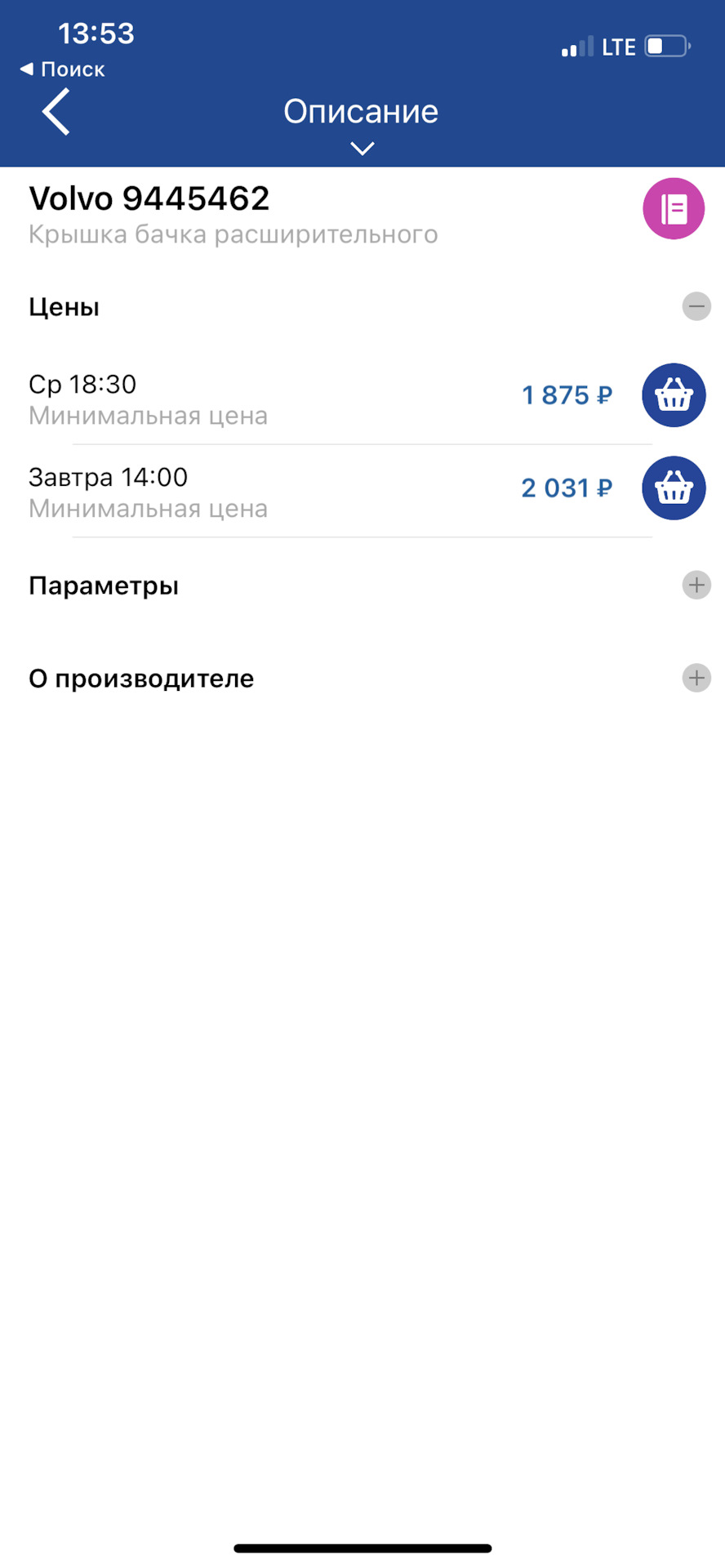
Task: Select the basket icon next to Ср 18:30
Action: (x=673, y=395)
